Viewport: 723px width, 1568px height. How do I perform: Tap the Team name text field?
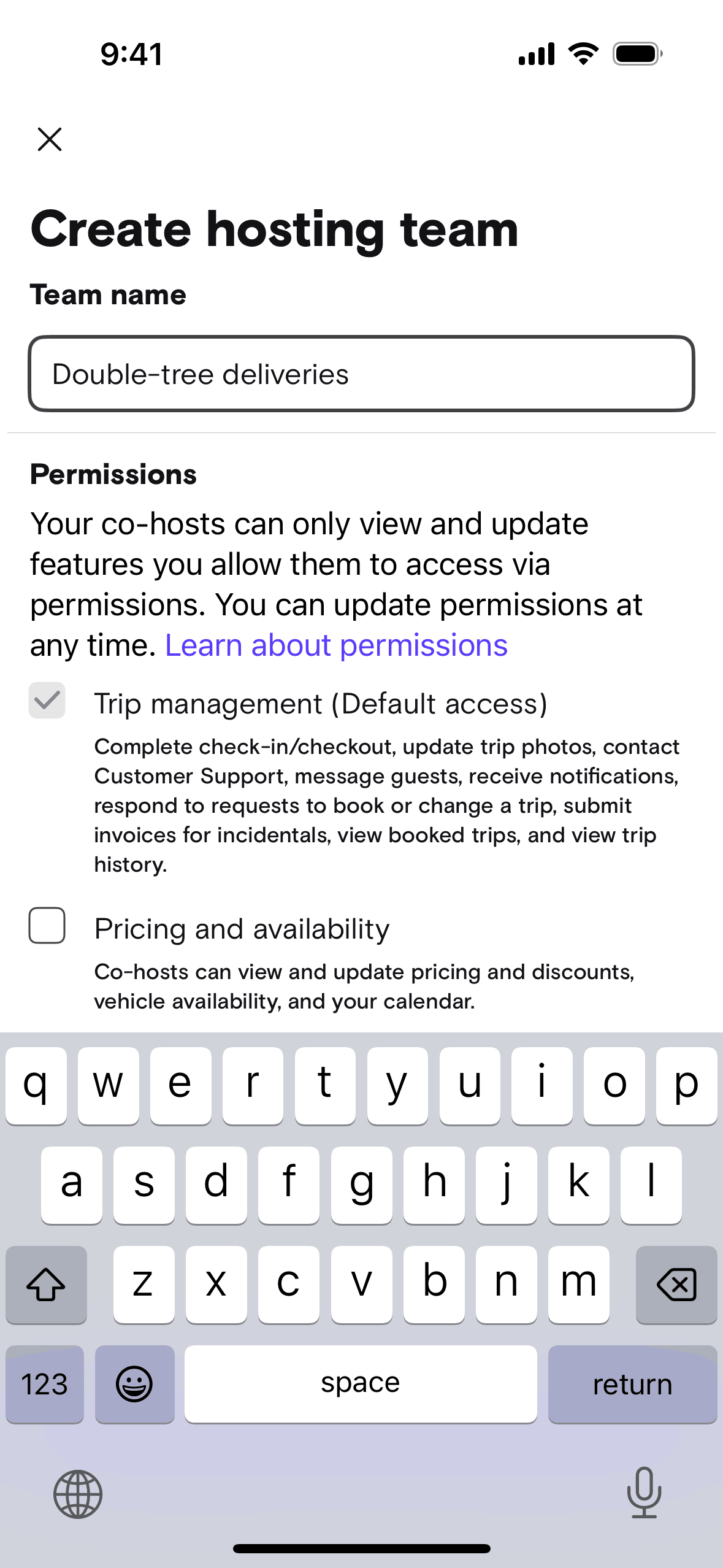361,374
